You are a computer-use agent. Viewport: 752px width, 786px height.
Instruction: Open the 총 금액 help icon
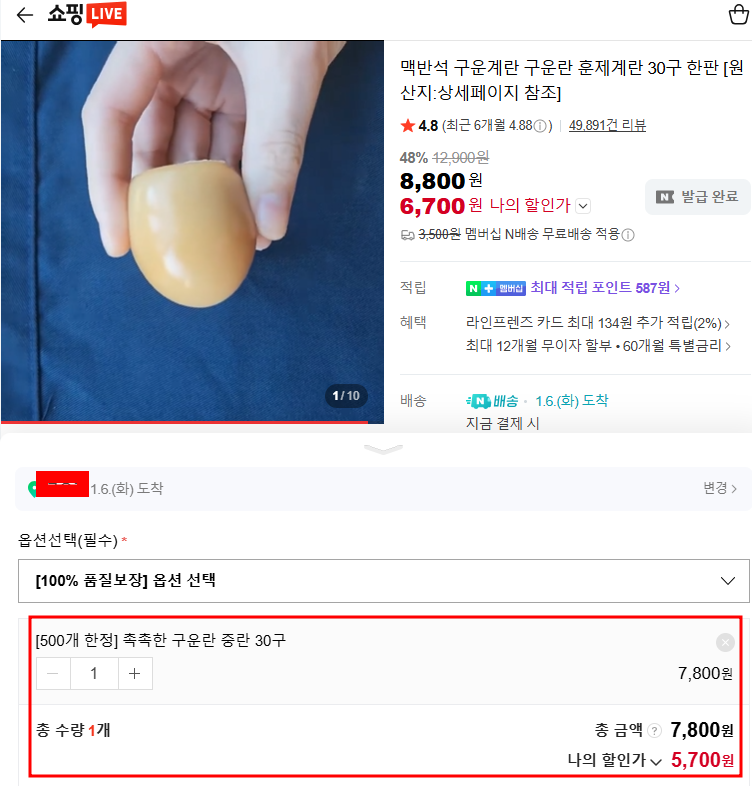[655, 731]
